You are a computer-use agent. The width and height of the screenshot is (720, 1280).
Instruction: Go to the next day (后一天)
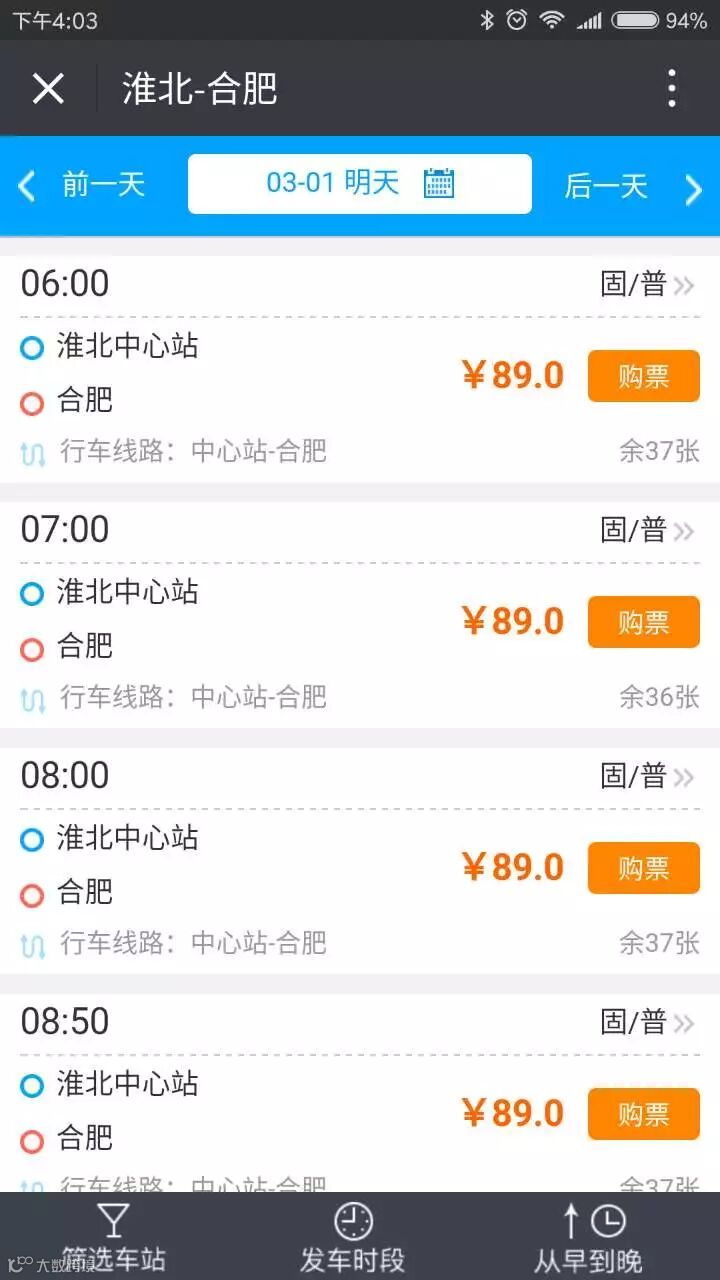click(632, 186)
